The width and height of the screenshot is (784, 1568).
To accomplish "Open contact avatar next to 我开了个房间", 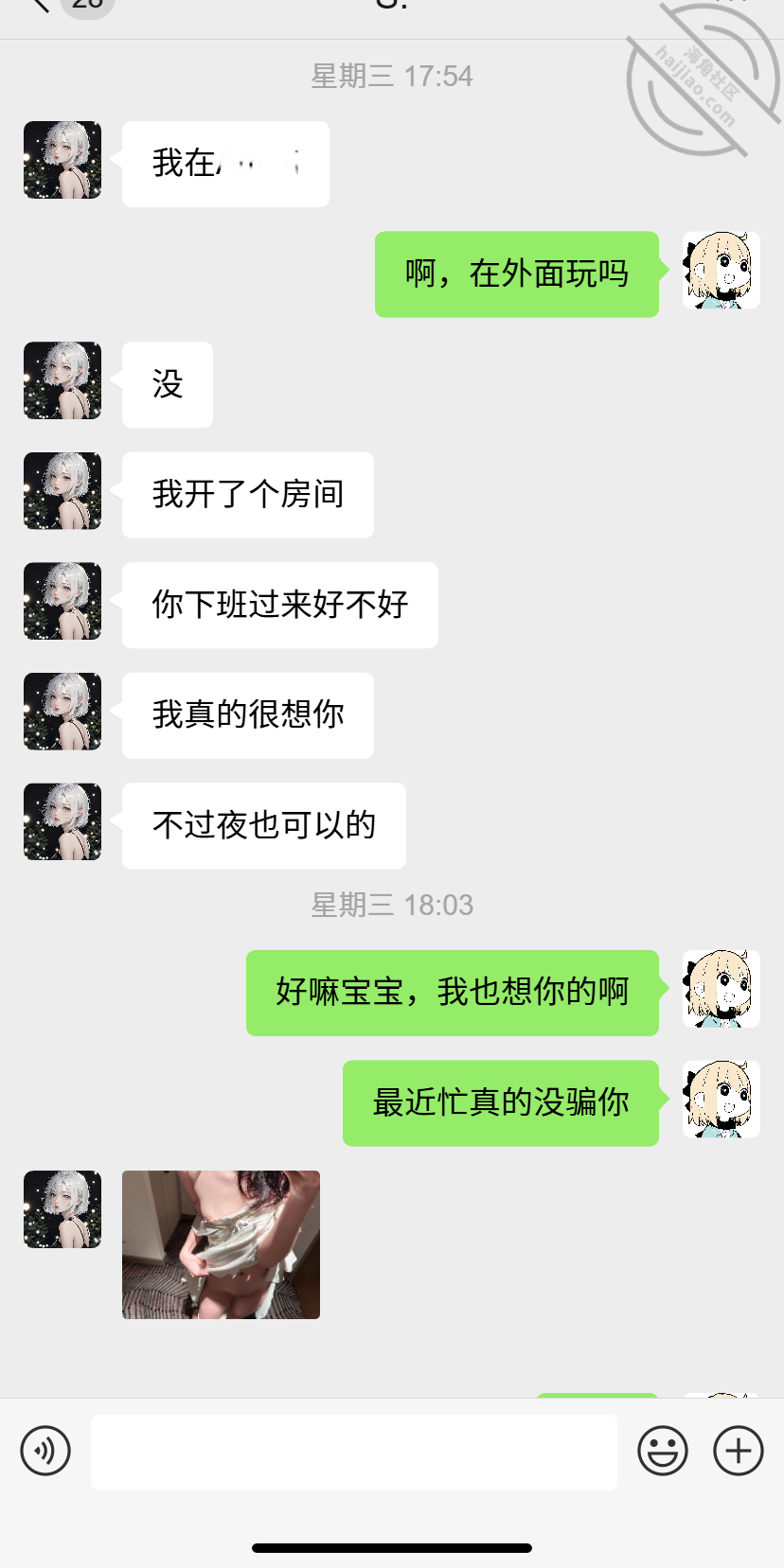I will (62, 491).
